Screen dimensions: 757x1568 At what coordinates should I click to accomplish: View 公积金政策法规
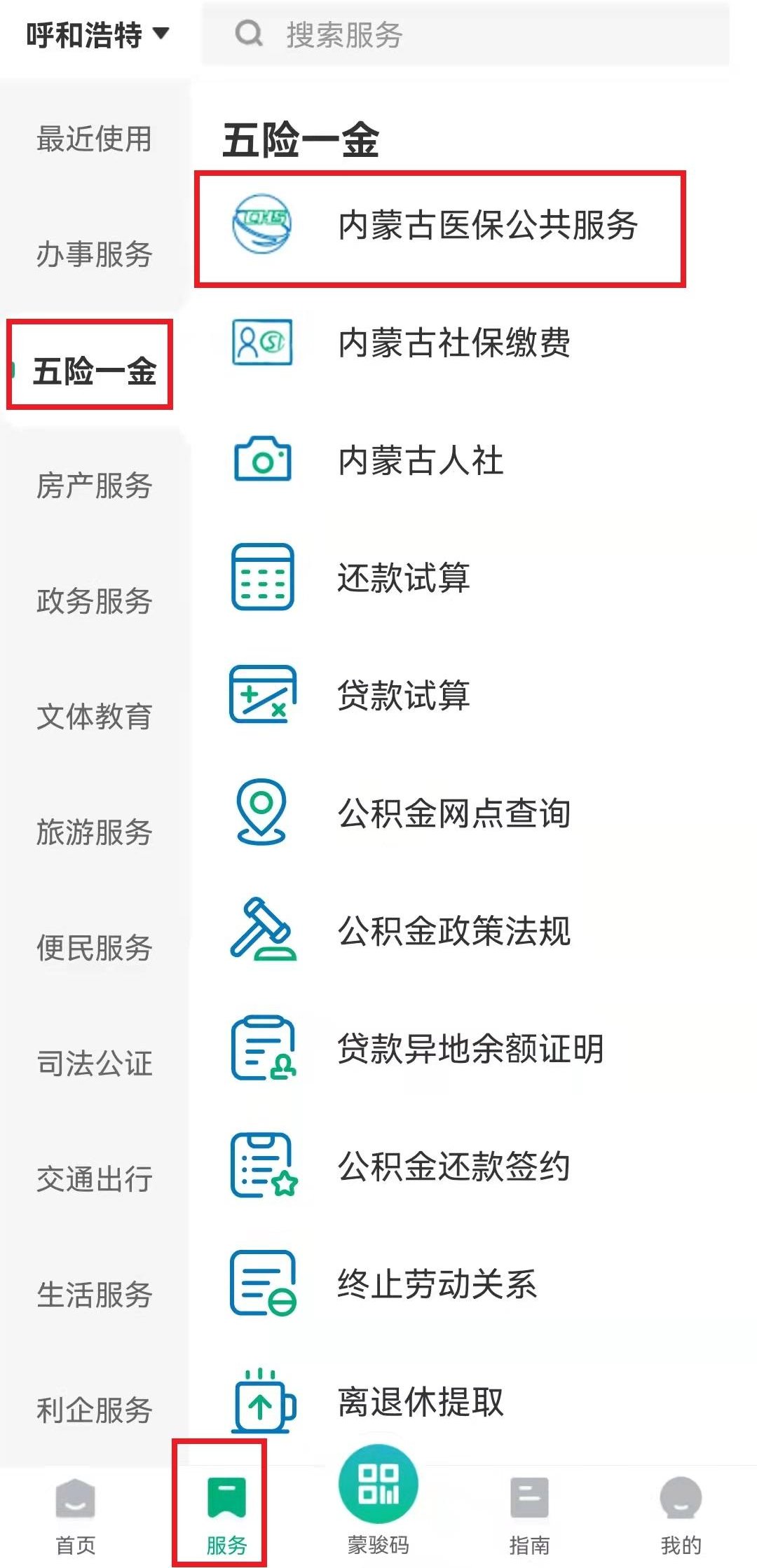(453, 931)
